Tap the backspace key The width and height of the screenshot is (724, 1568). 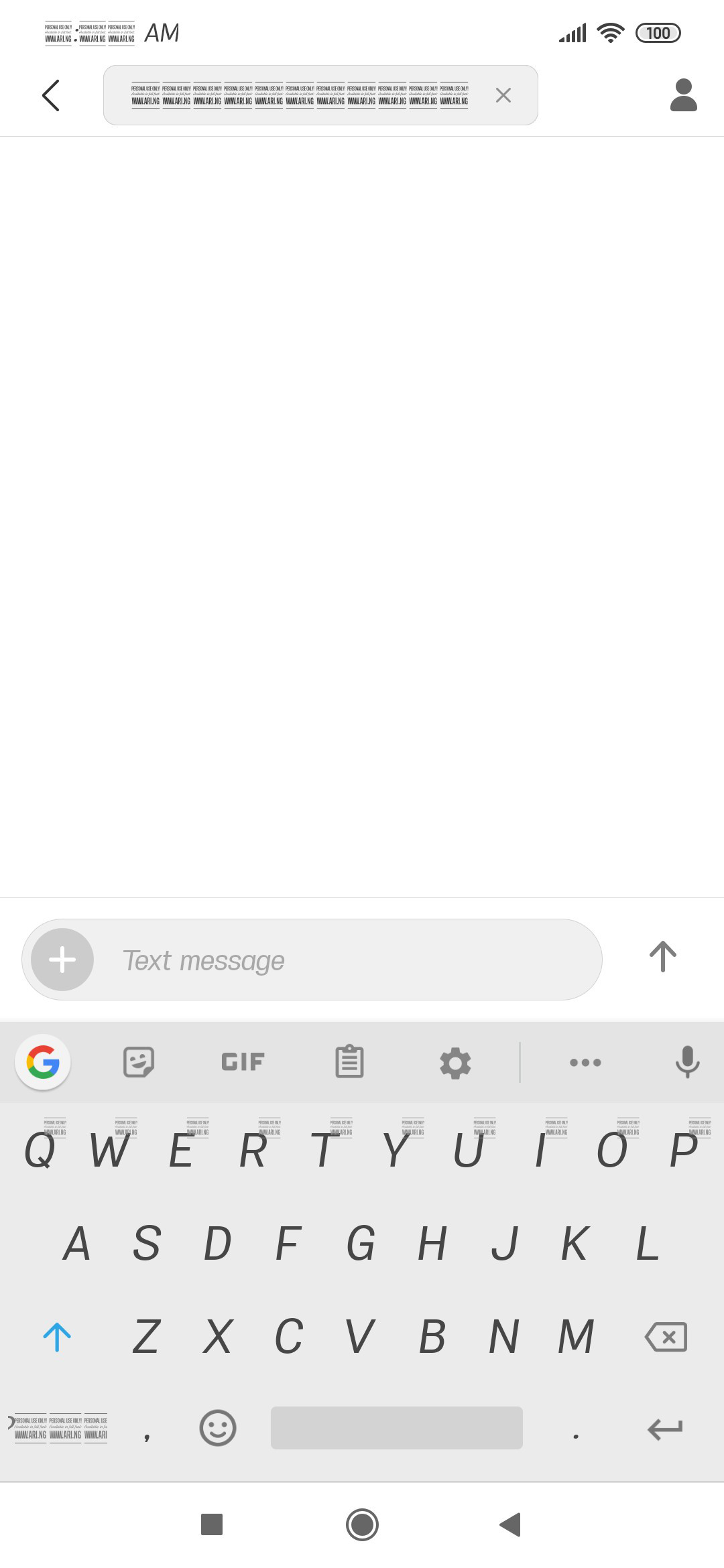click(x=666, y=1337)
